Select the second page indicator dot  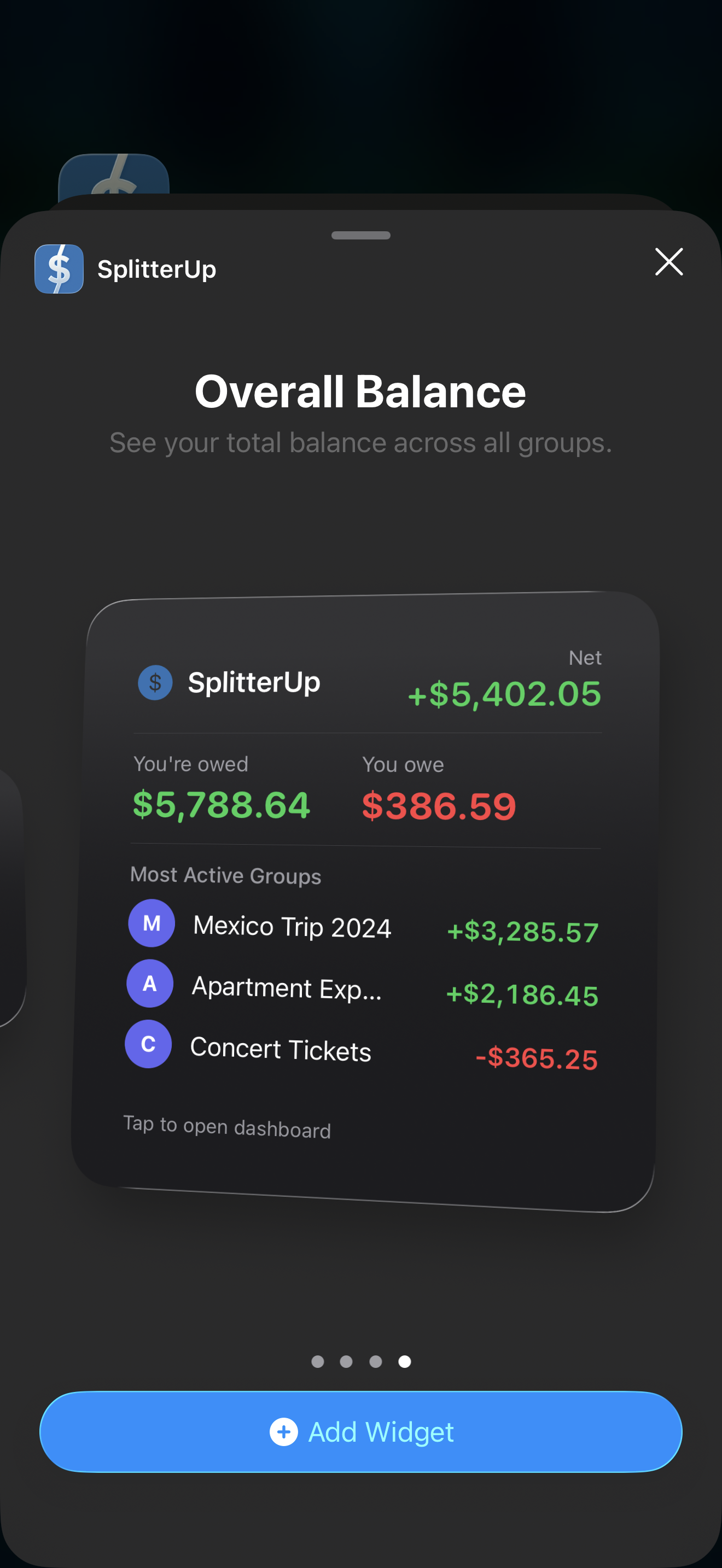tap(346, 1362)
